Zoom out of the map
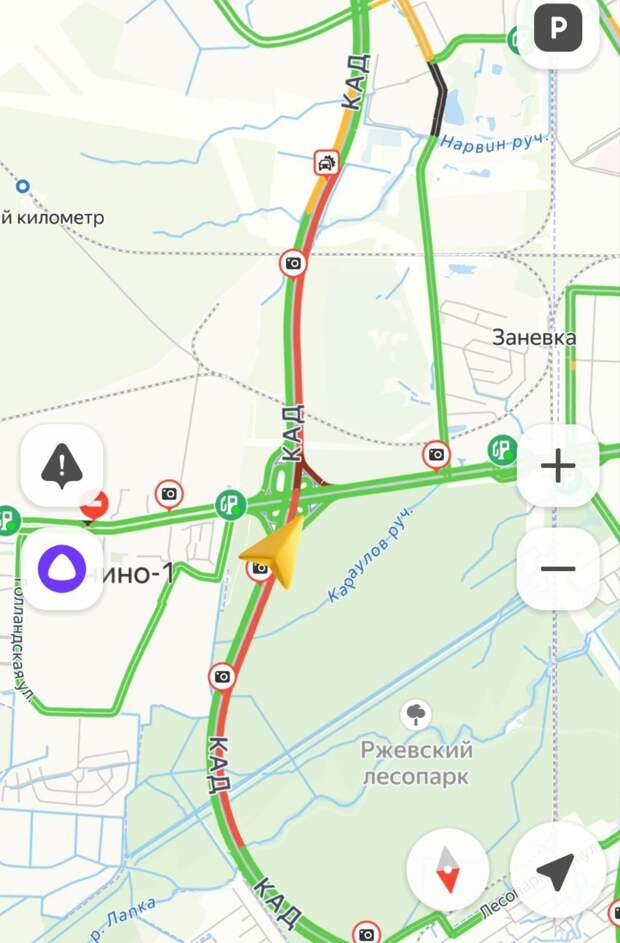This screenshot has width=620, height=943. point(558,569)
